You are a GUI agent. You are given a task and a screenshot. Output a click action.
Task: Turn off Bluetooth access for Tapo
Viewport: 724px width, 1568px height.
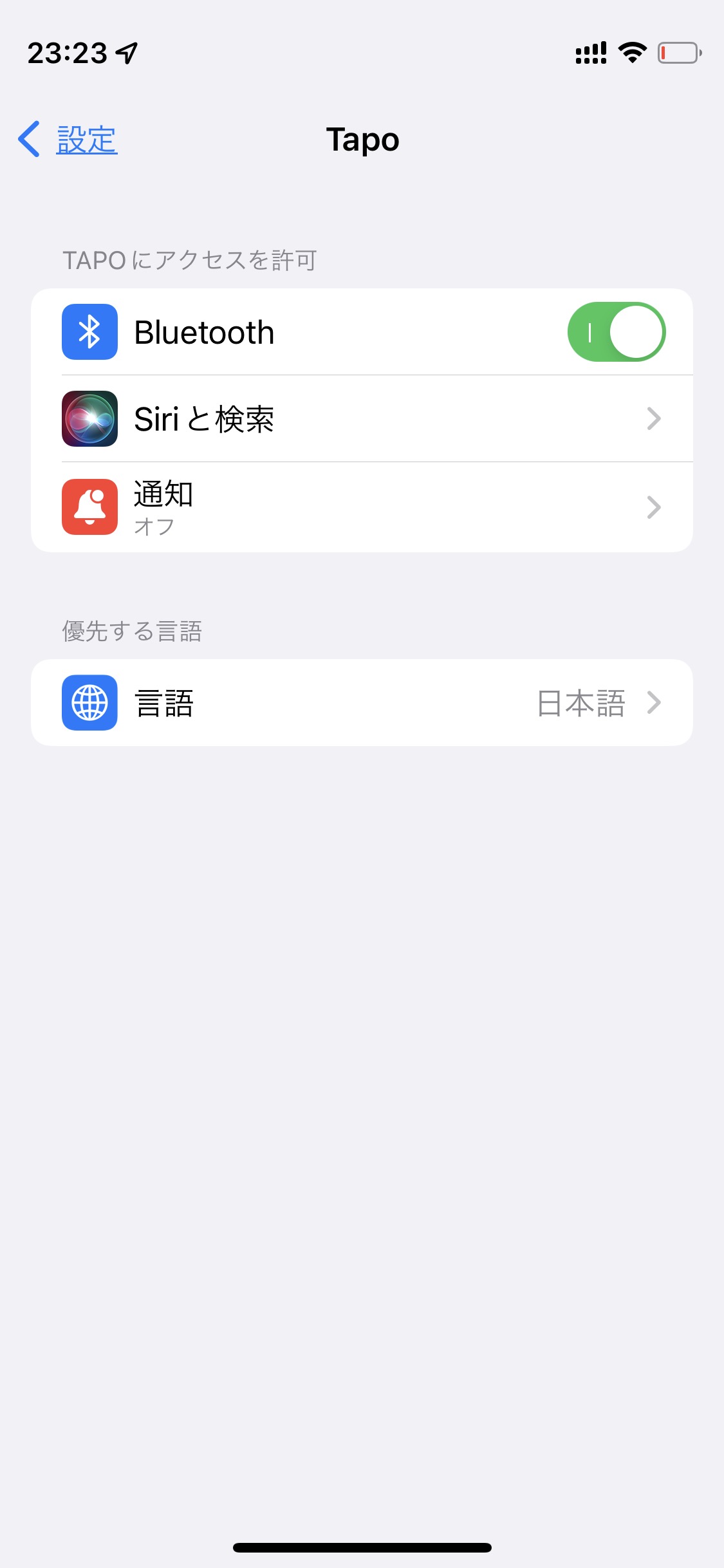[616, 332]
